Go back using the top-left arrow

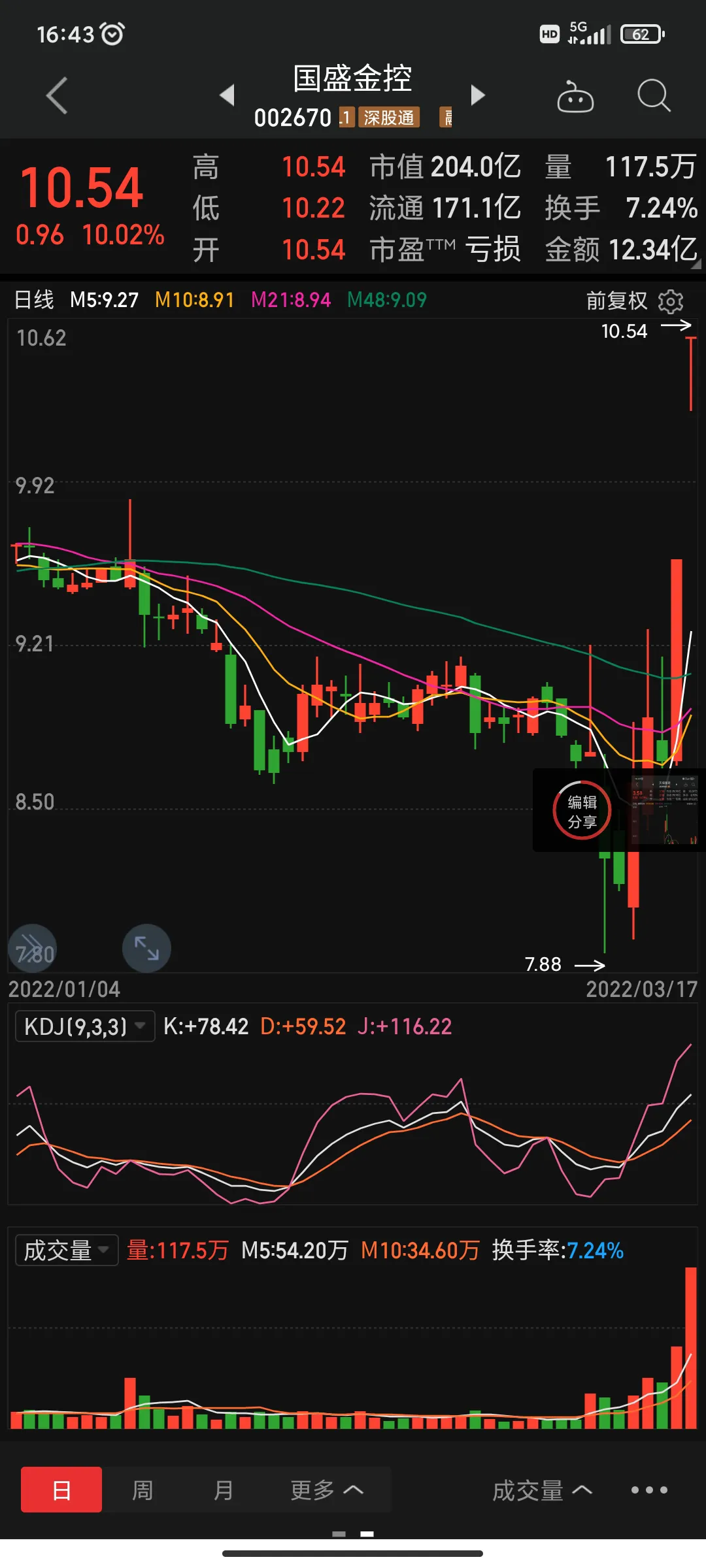coord(58,95)
